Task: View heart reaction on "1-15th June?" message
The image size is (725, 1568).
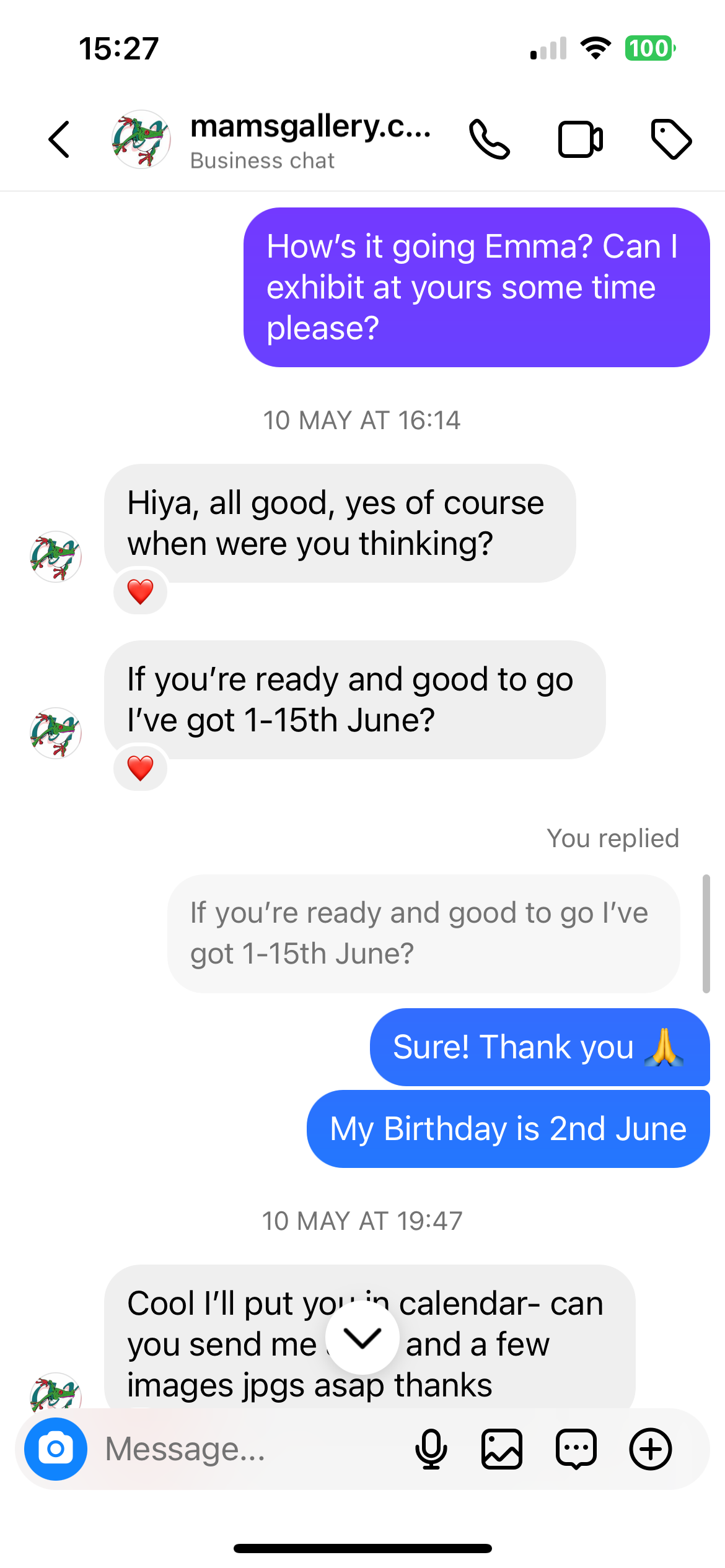Action: point(141,768)
